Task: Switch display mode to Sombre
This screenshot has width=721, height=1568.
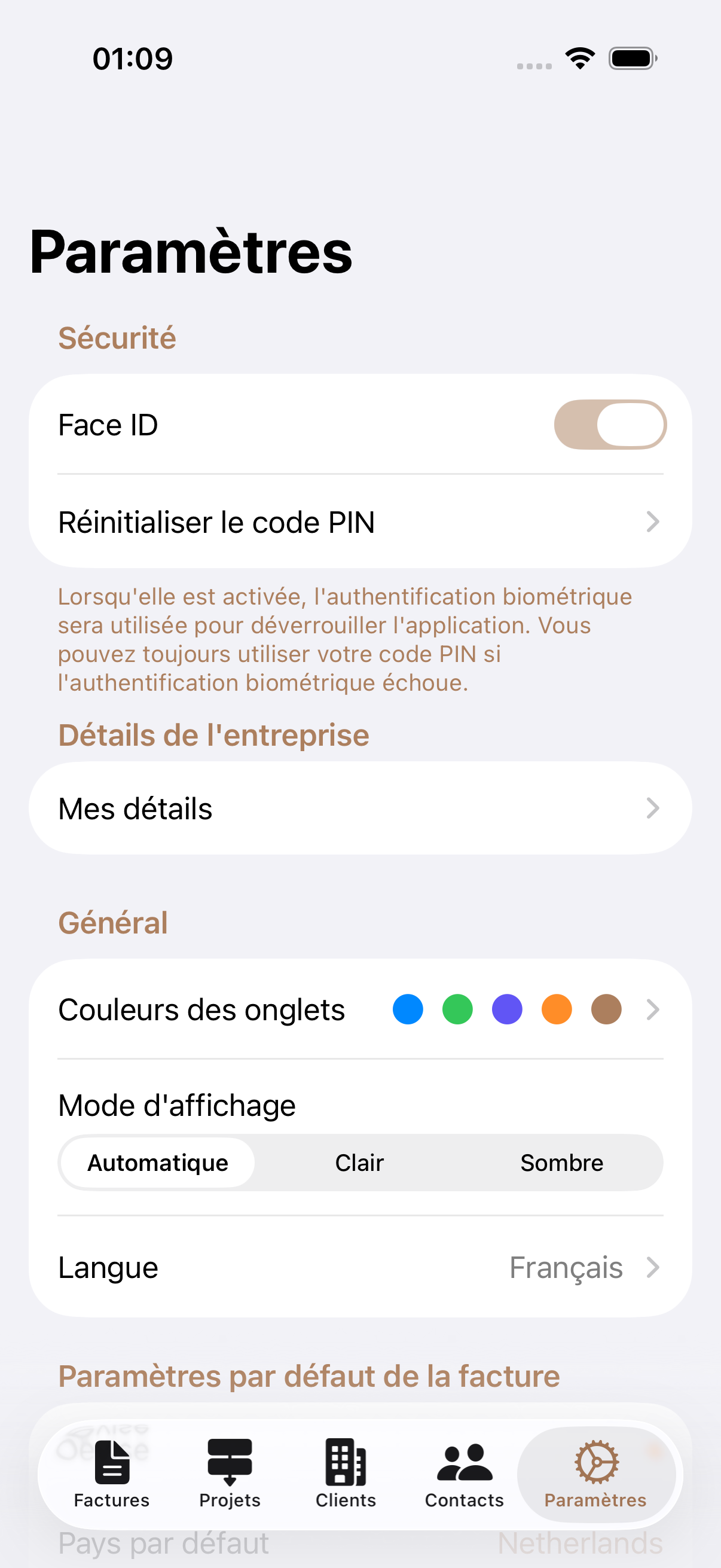Action: point(561,1163)
